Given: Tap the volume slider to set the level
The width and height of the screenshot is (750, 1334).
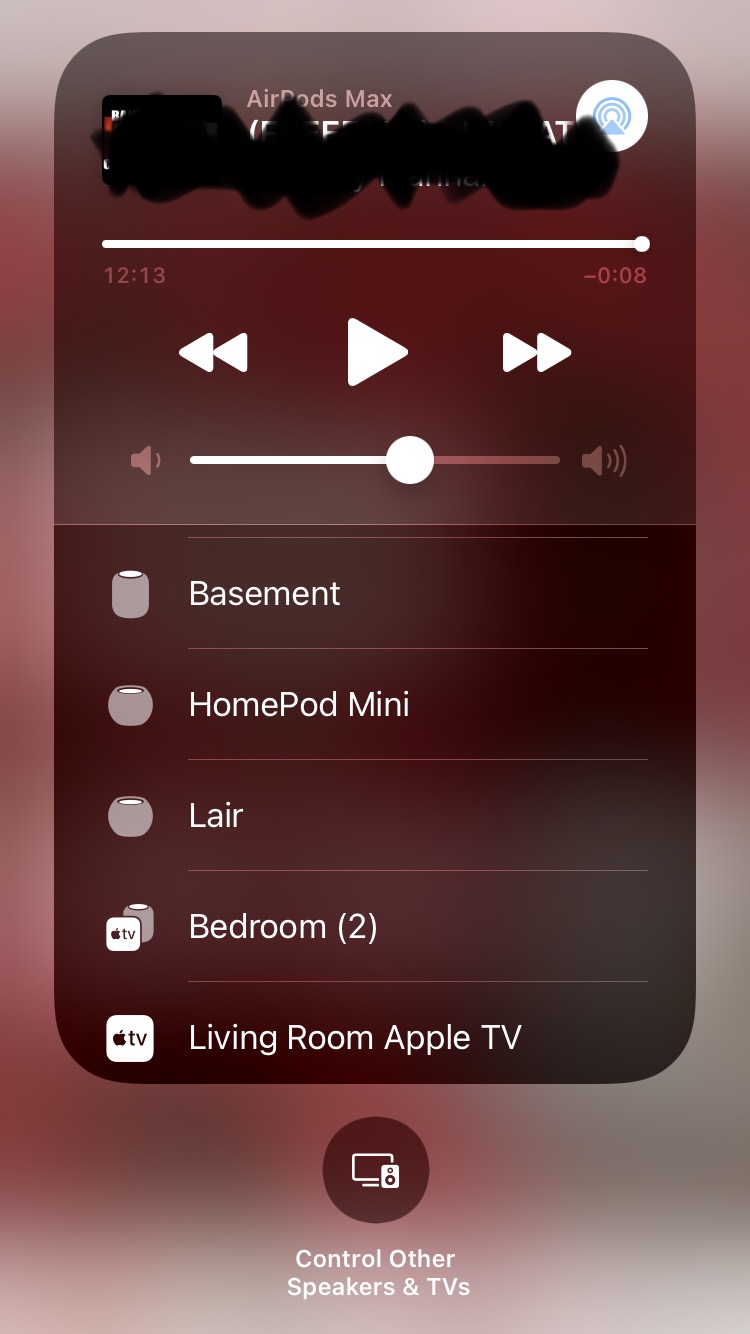Looking at the screenshot, I should pyautogui.click(x=375, y=461).
